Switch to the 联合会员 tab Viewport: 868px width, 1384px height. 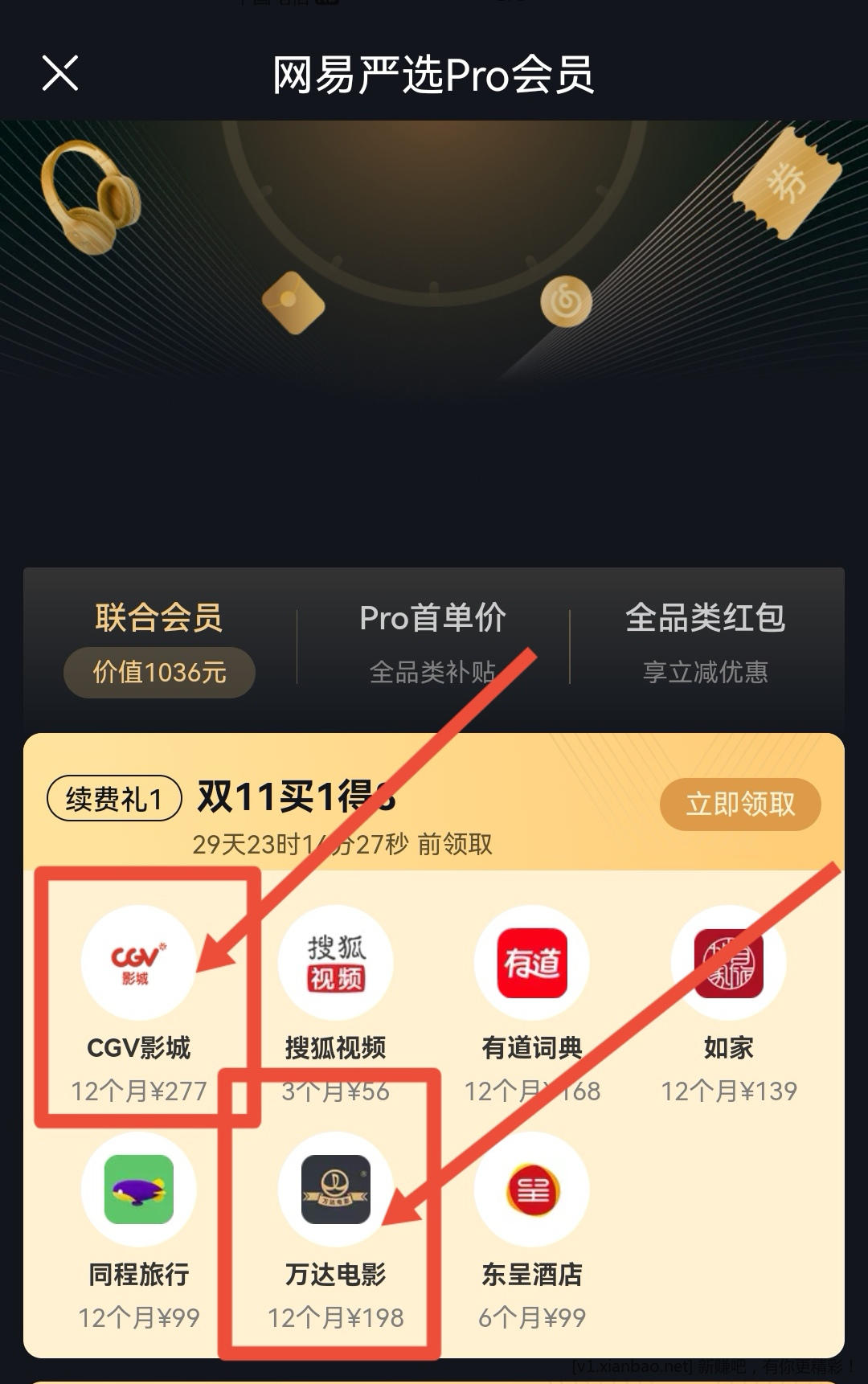pyautogui.click(x=159, y=643)
